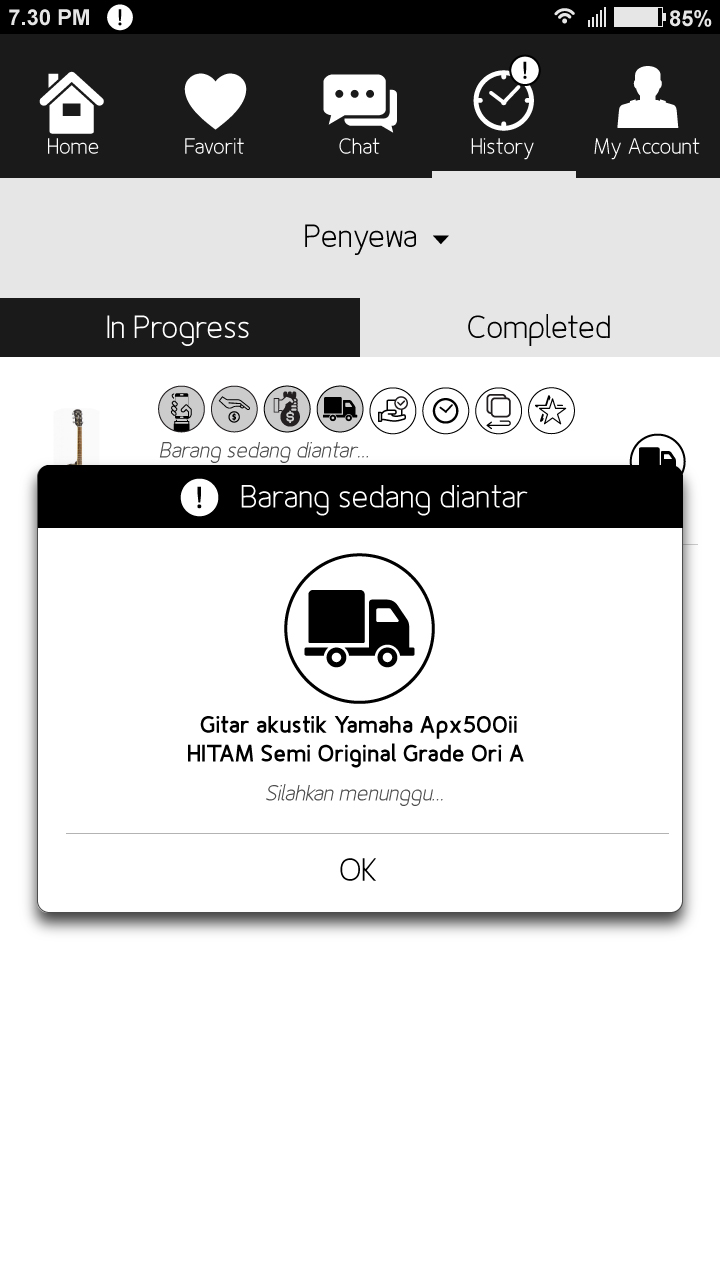720x1280 pixels.
Task: Switch to the Chat tab
Action: click(359, 114)
